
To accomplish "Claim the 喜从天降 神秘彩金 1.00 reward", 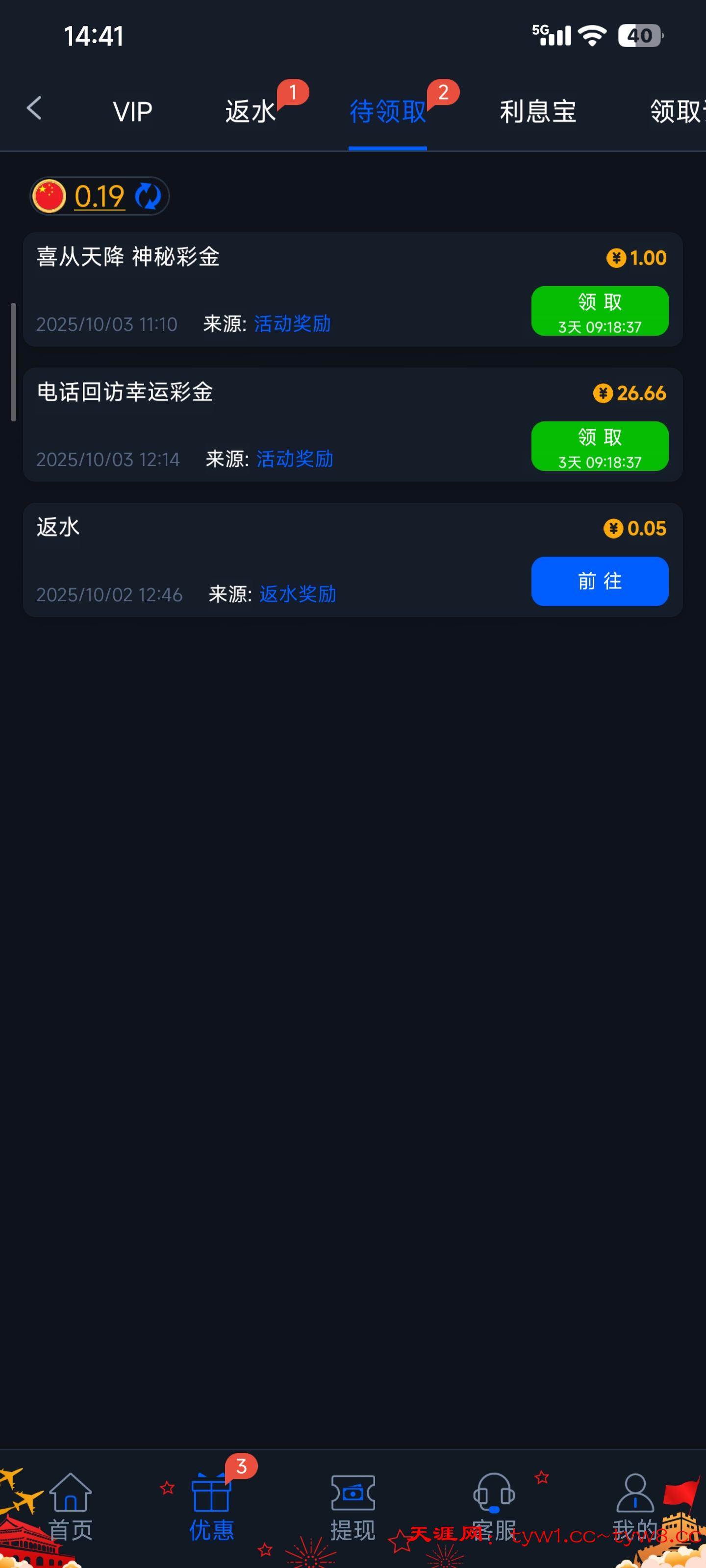I will click(600, 311).
